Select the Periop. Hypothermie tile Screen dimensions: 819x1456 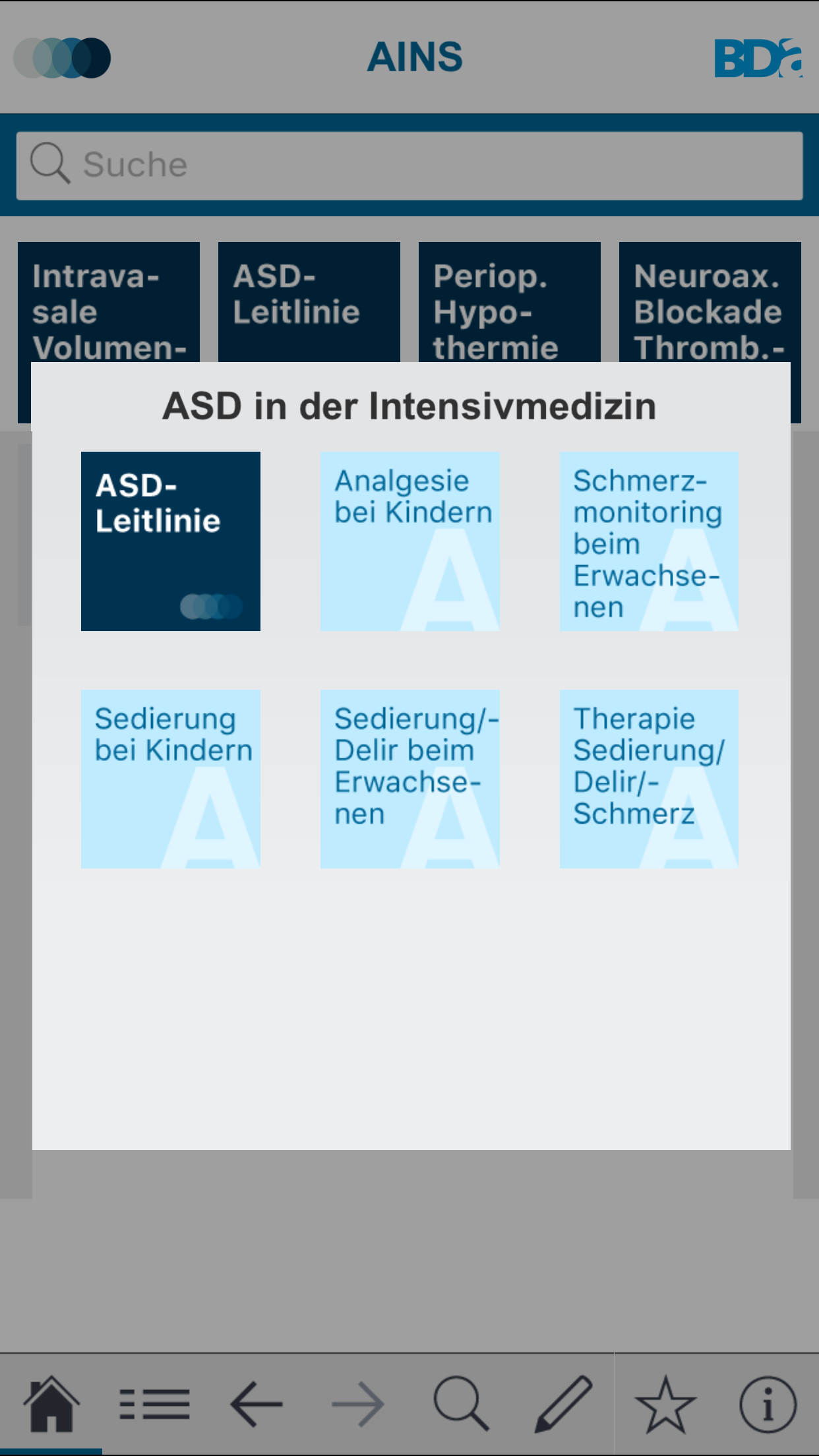(x=510, y=302)
